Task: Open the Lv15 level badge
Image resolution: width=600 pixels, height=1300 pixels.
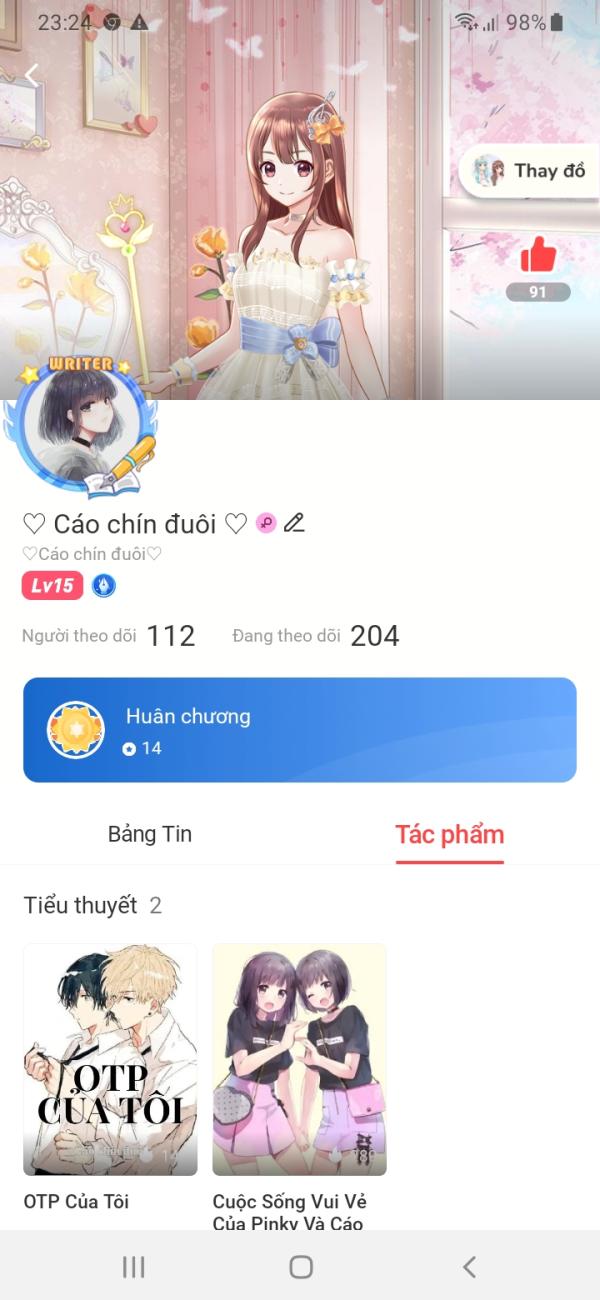Action: click(52, 586)
